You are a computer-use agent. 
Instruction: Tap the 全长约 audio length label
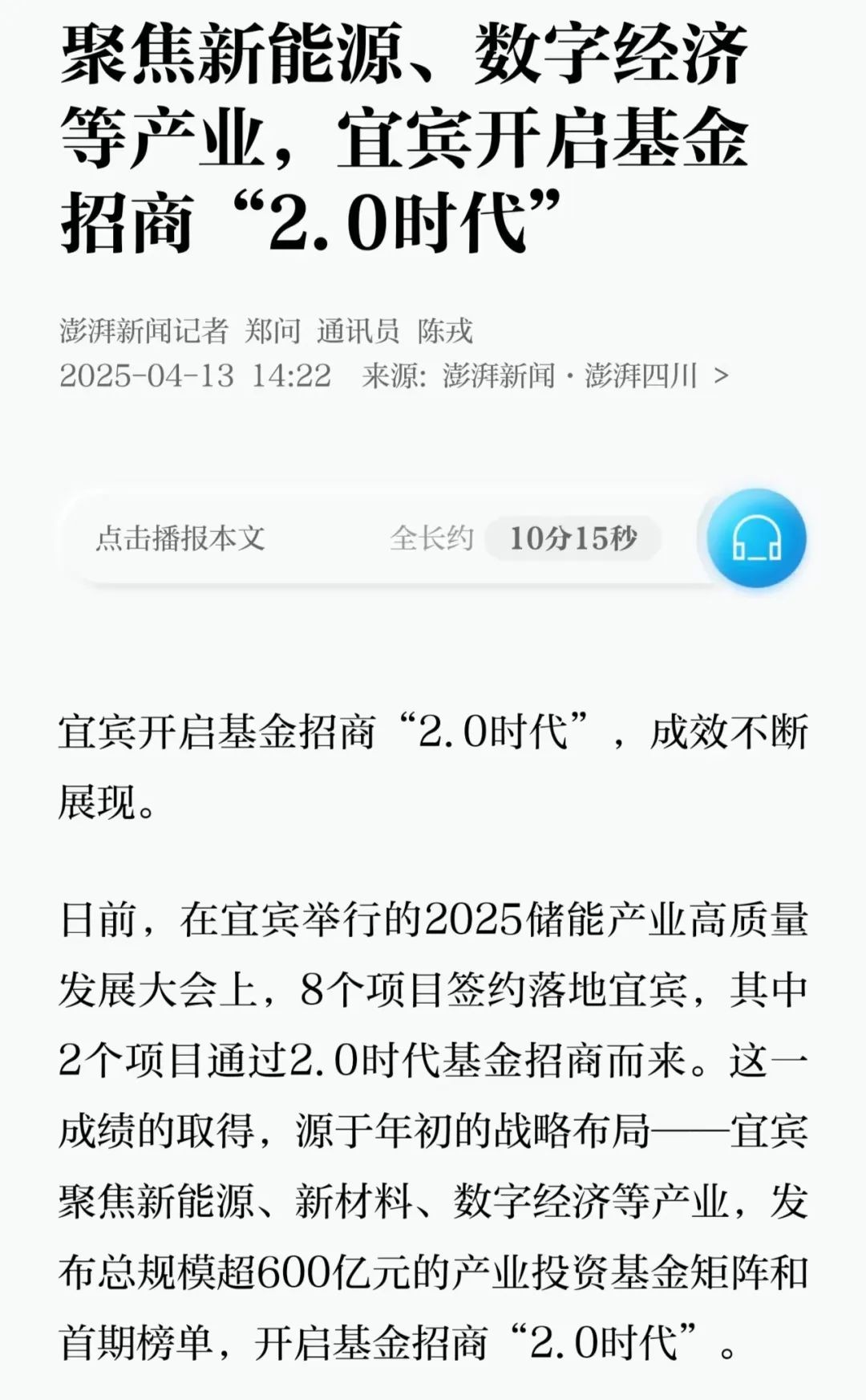(x=431, y=538)
